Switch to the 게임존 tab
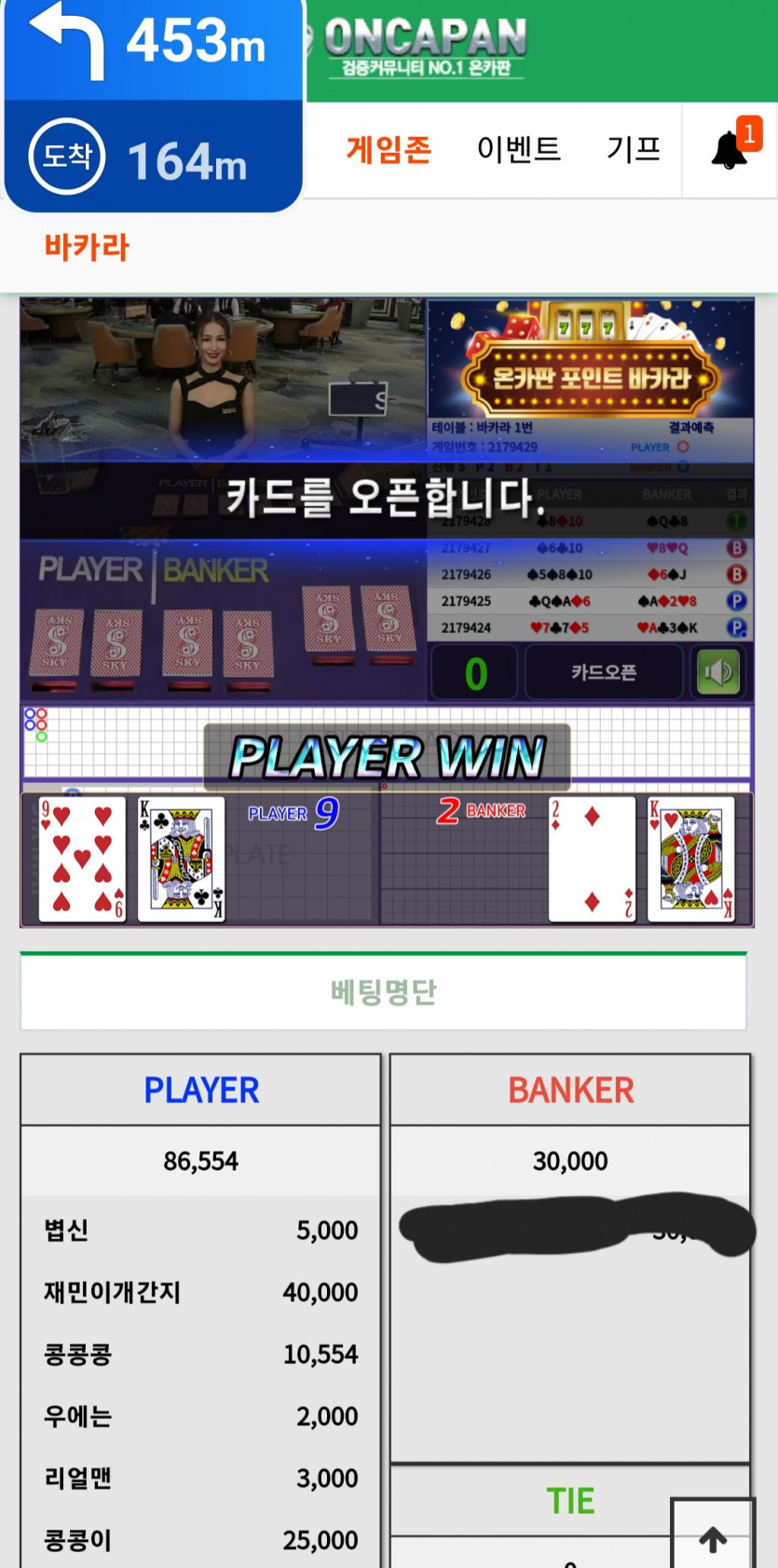 click(x=389, y=150)
